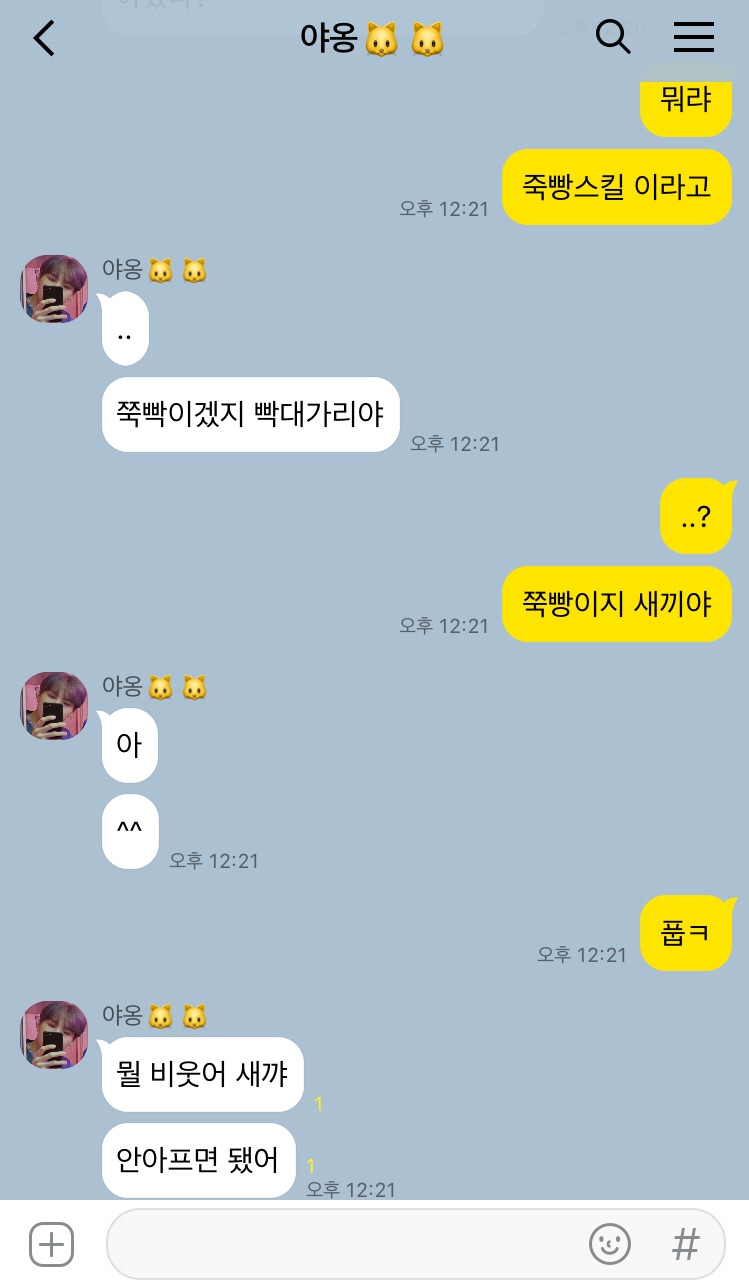This screenshot has width=749, height=1288.
Task: Tap the message input field
Action: [340, 1245]
